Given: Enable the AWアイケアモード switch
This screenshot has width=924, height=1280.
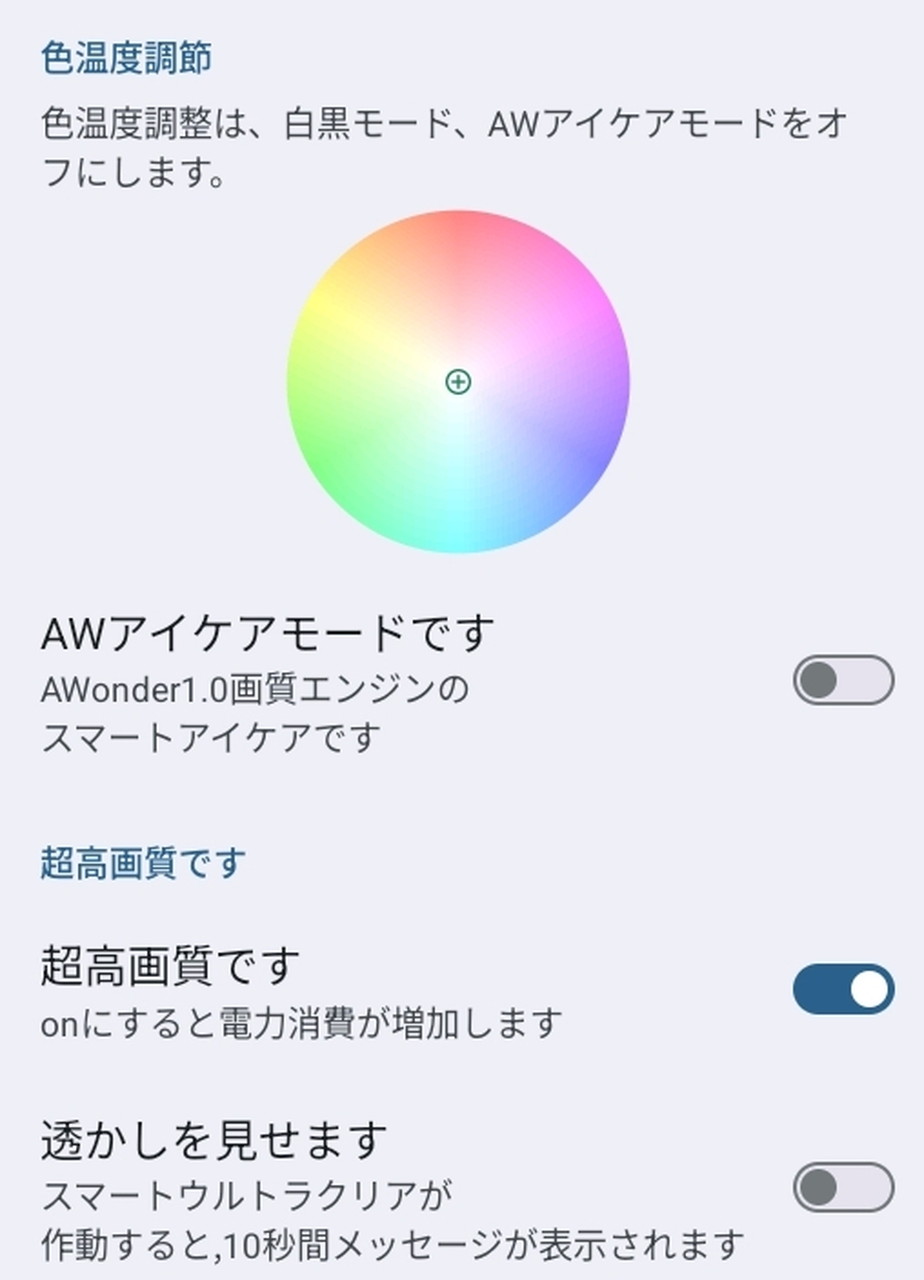Looking at the screenshot, I should click(843, 681).
